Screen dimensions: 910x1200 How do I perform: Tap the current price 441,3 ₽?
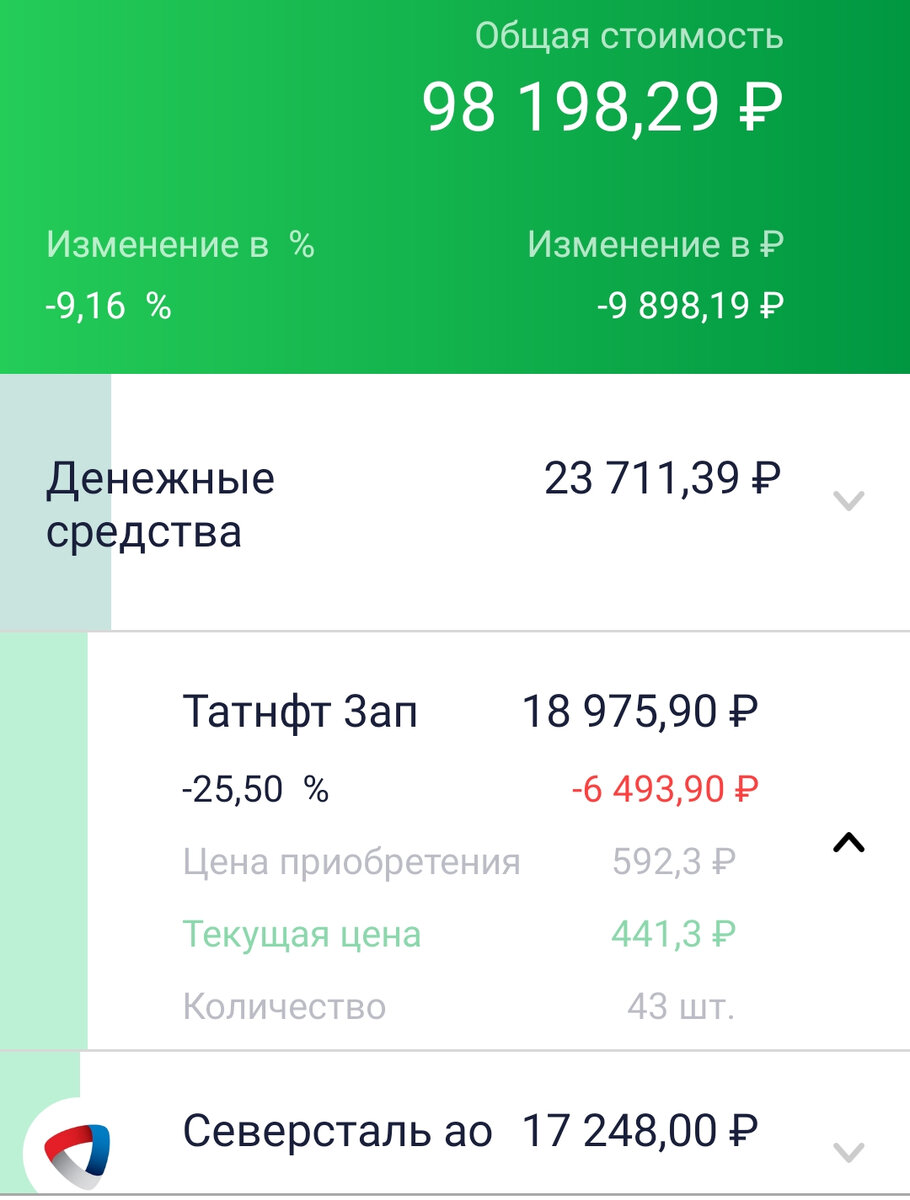pyautogui.click(x=675, y=934)
